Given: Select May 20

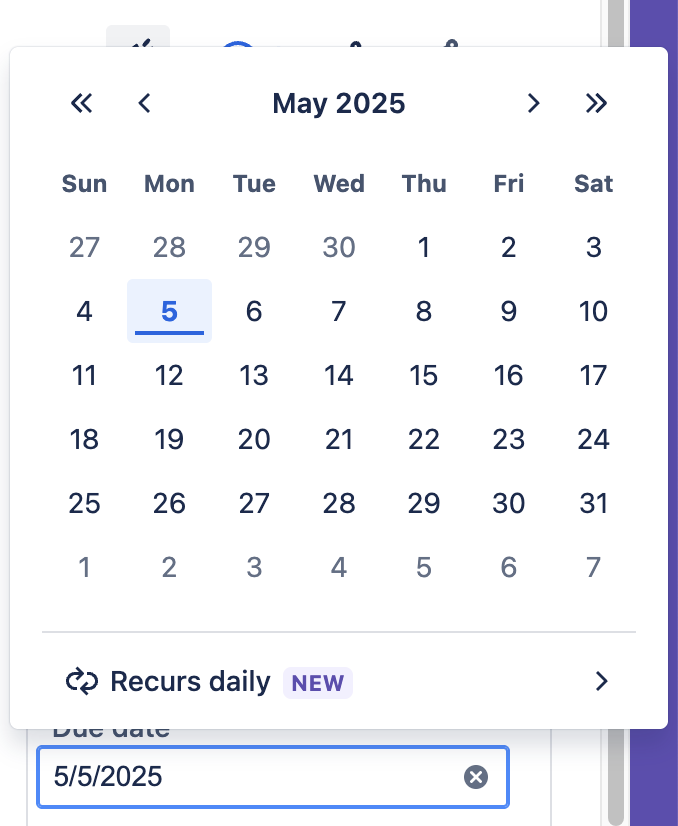Looking at the screenshot, I should tap(254, 439).
